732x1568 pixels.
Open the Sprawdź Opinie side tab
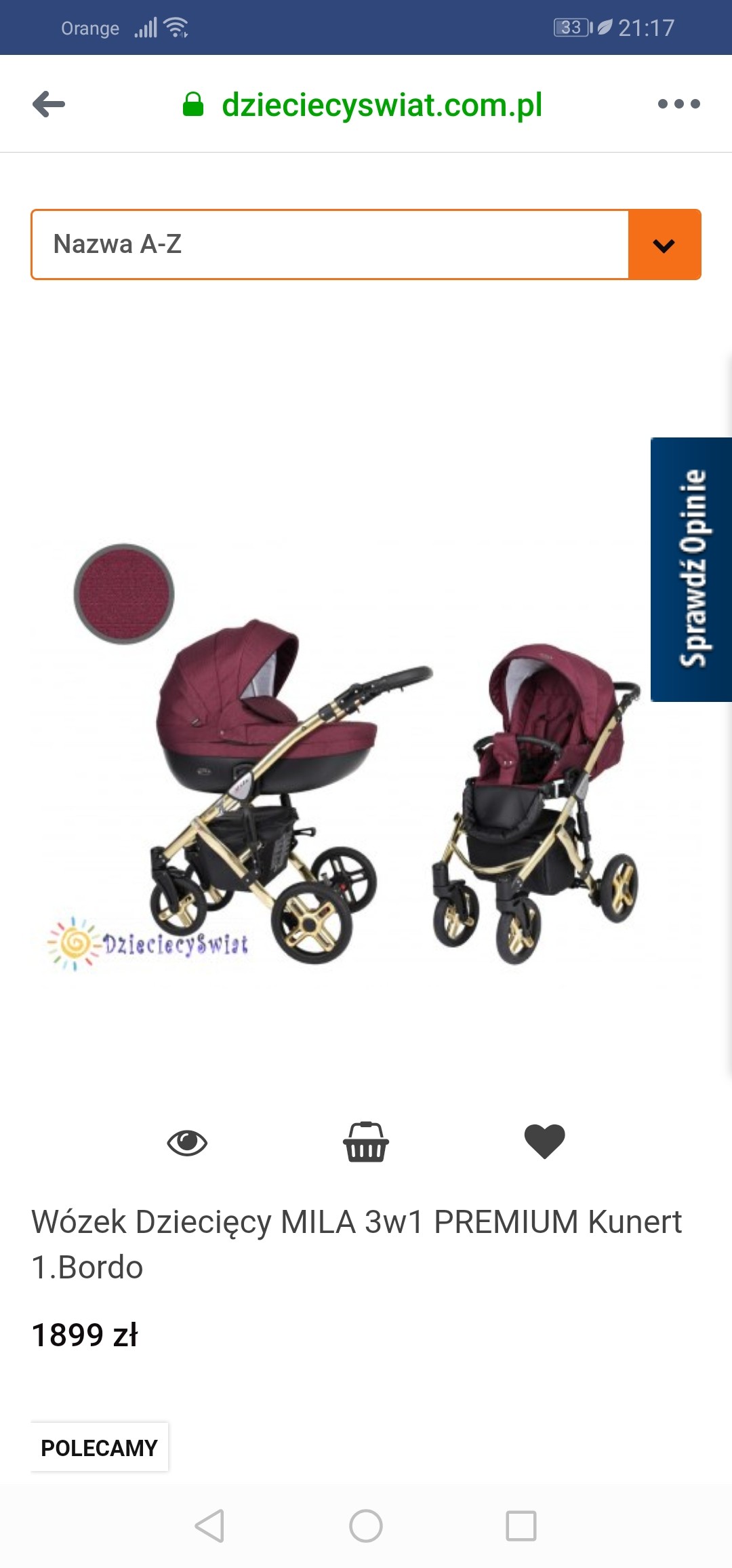pyautogui.click(x=691, y=569)
